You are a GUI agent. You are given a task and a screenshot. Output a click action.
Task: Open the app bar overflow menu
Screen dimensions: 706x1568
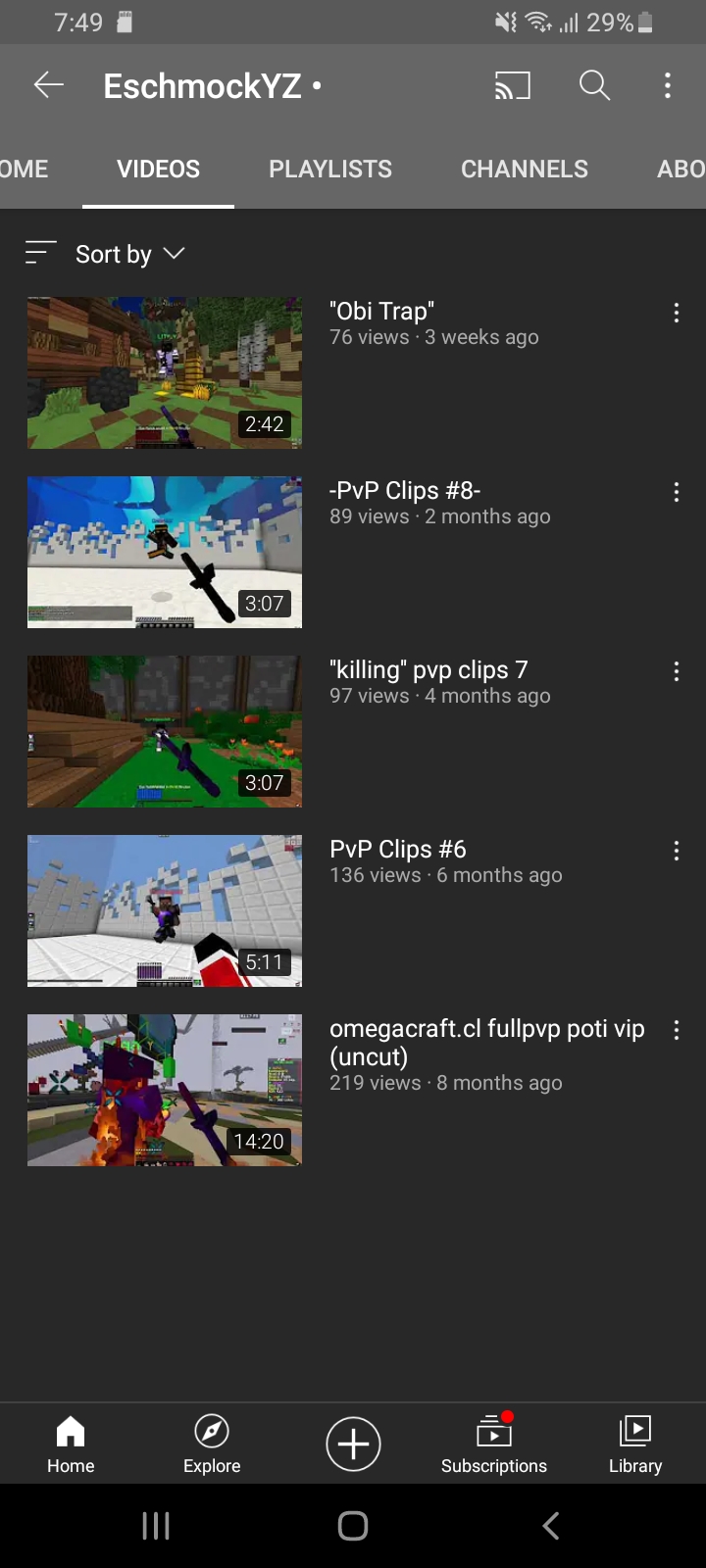668,86
